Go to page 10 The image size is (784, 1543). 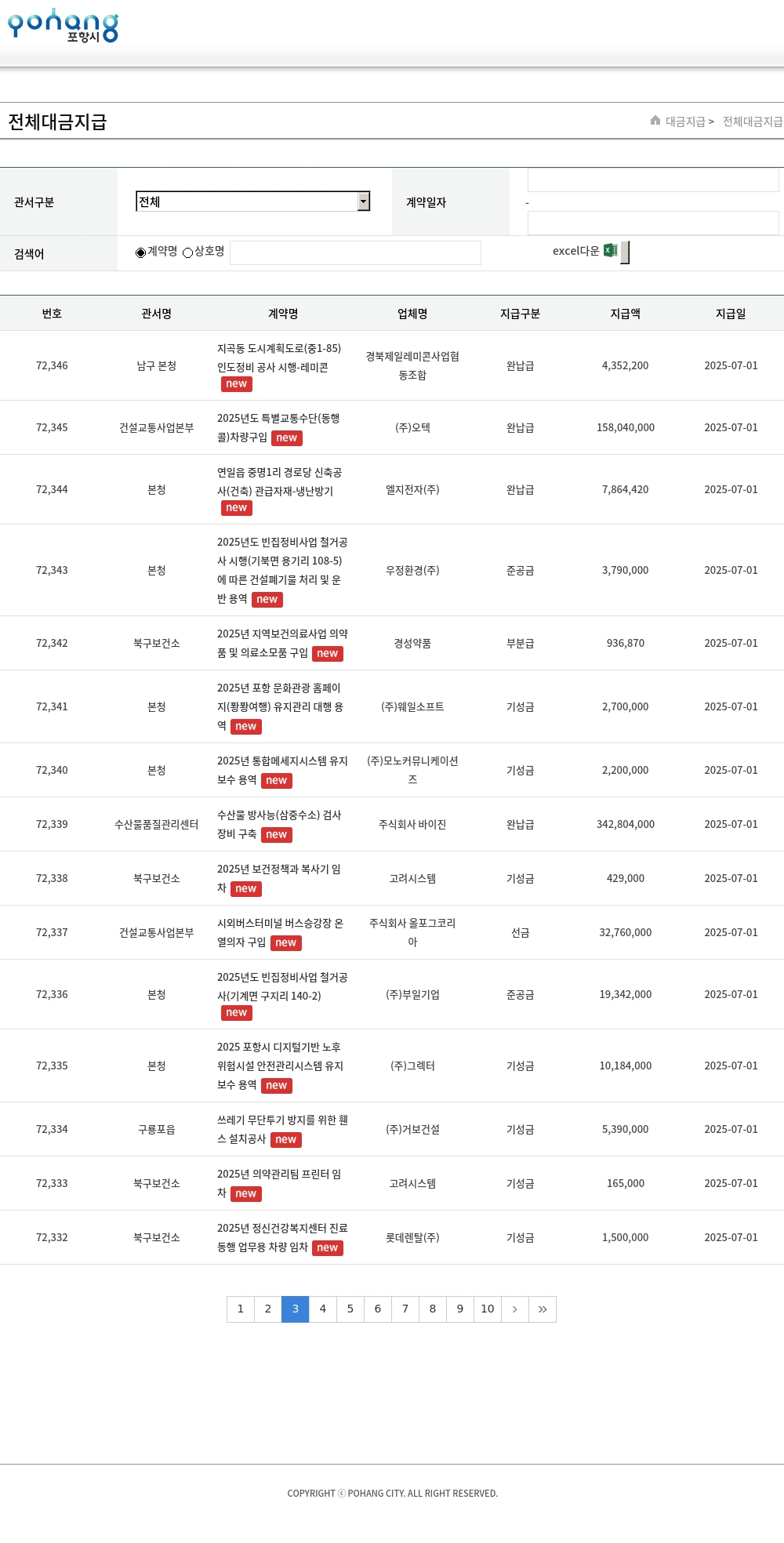488,1309
